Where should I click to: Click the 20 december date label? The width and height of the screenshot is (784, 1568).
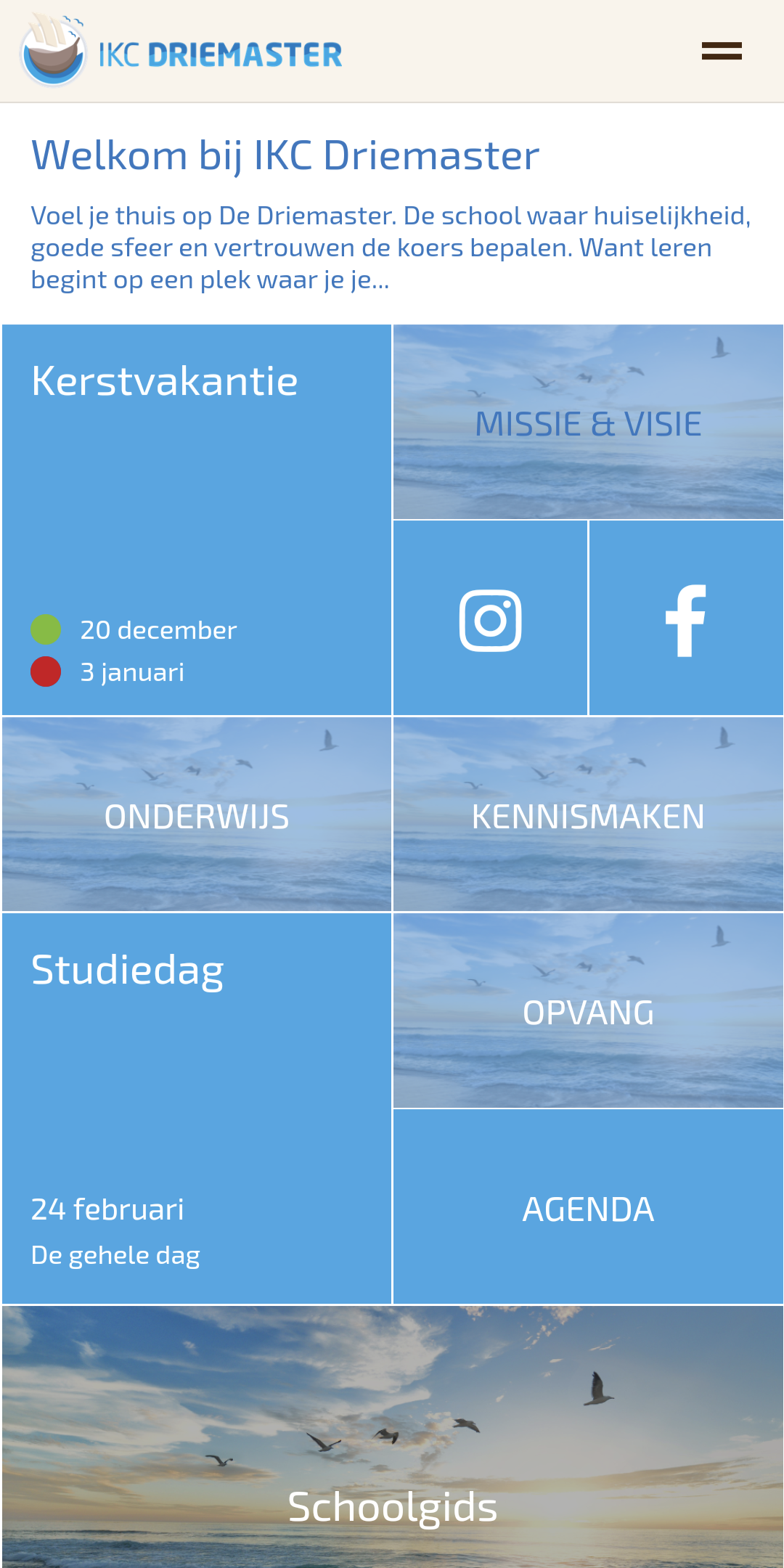pyautogui.click(x=158, y=630)
